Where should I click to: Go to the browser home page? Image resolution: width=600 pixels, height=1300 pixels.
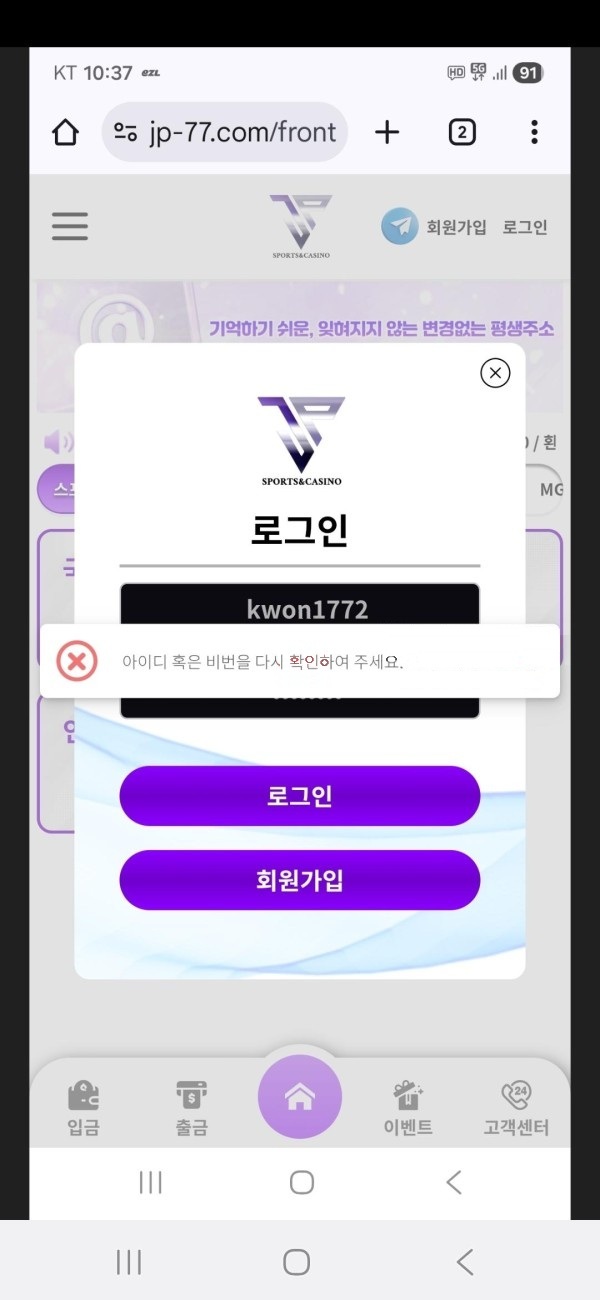pyautogui.click(x=65, y=132)
